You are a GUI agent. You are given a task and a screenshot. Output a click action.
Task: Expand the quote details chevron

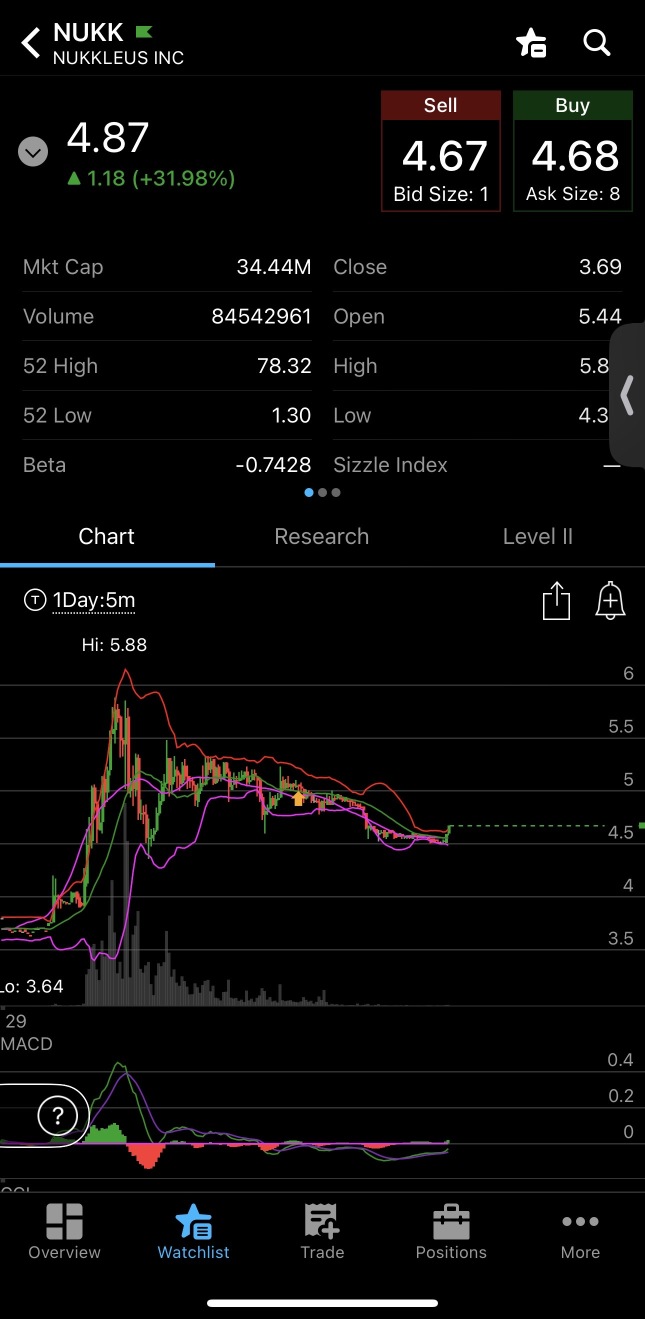click(33, 152)
